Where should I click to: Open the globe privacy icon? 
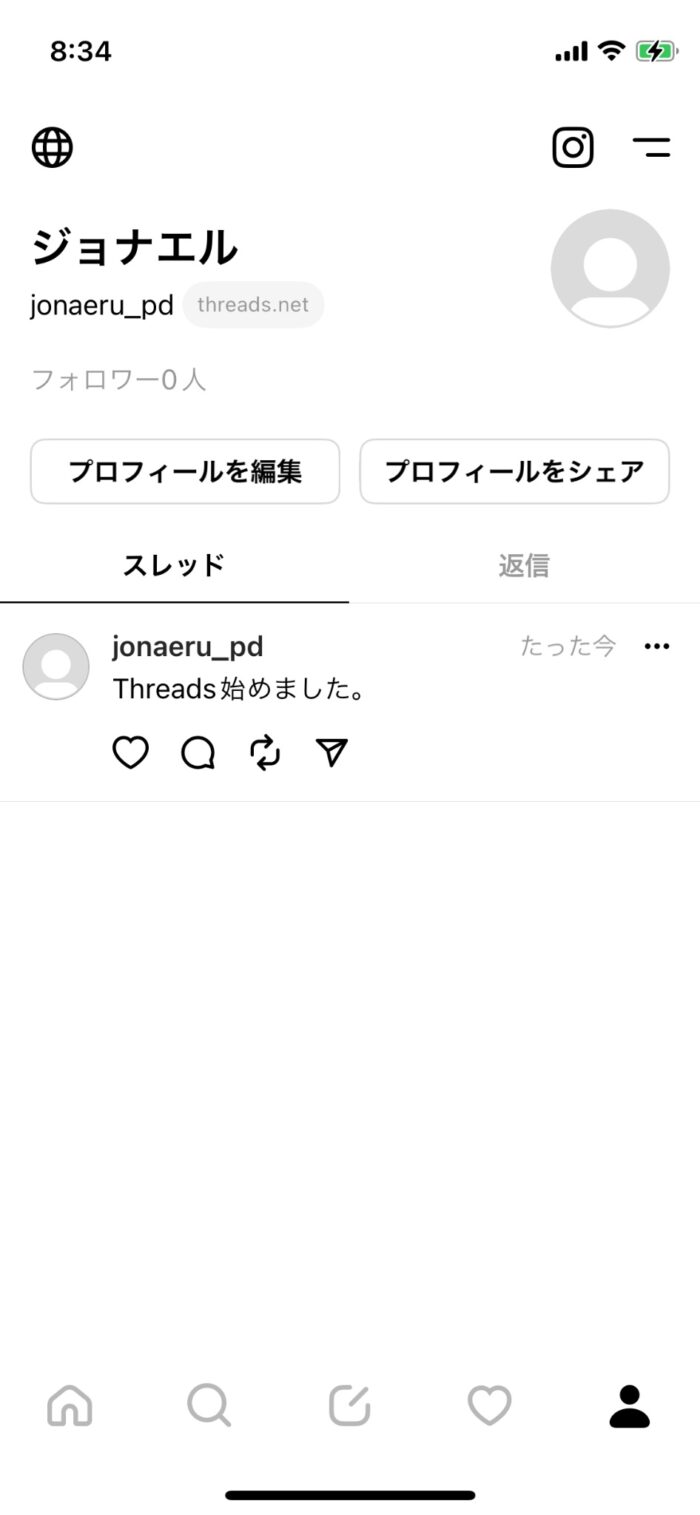pyautogui.click(x=52, y=148)
